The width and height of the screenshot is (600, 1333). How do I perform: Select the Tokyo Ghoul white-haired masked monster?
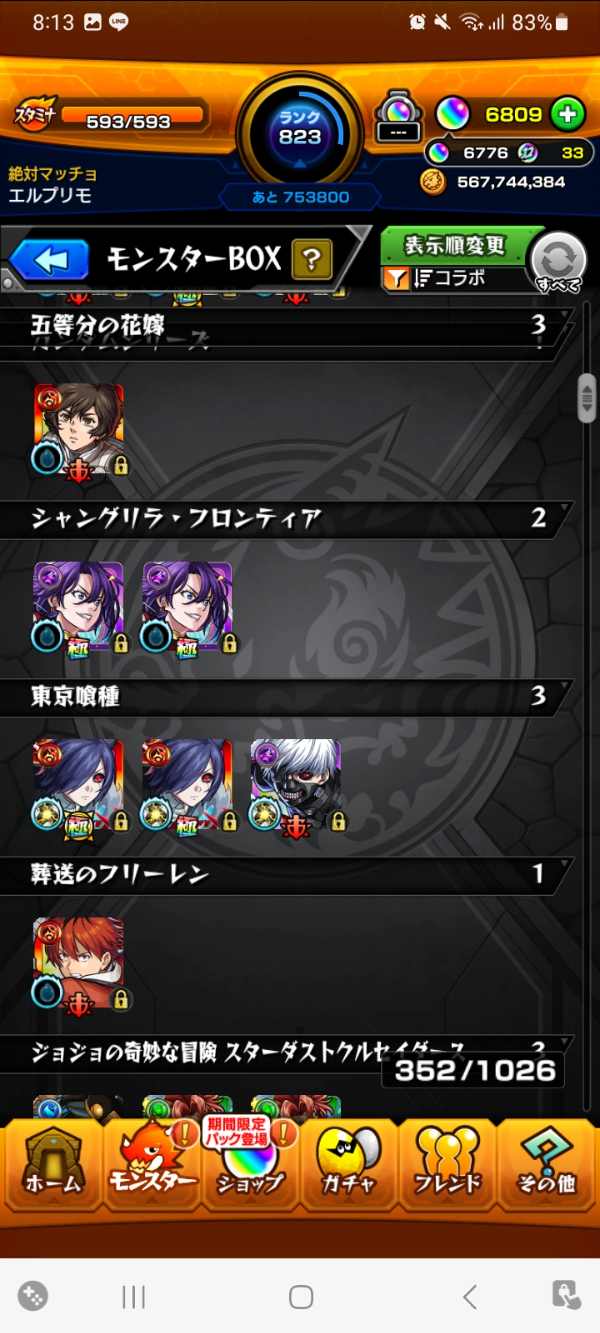(296, 786)
